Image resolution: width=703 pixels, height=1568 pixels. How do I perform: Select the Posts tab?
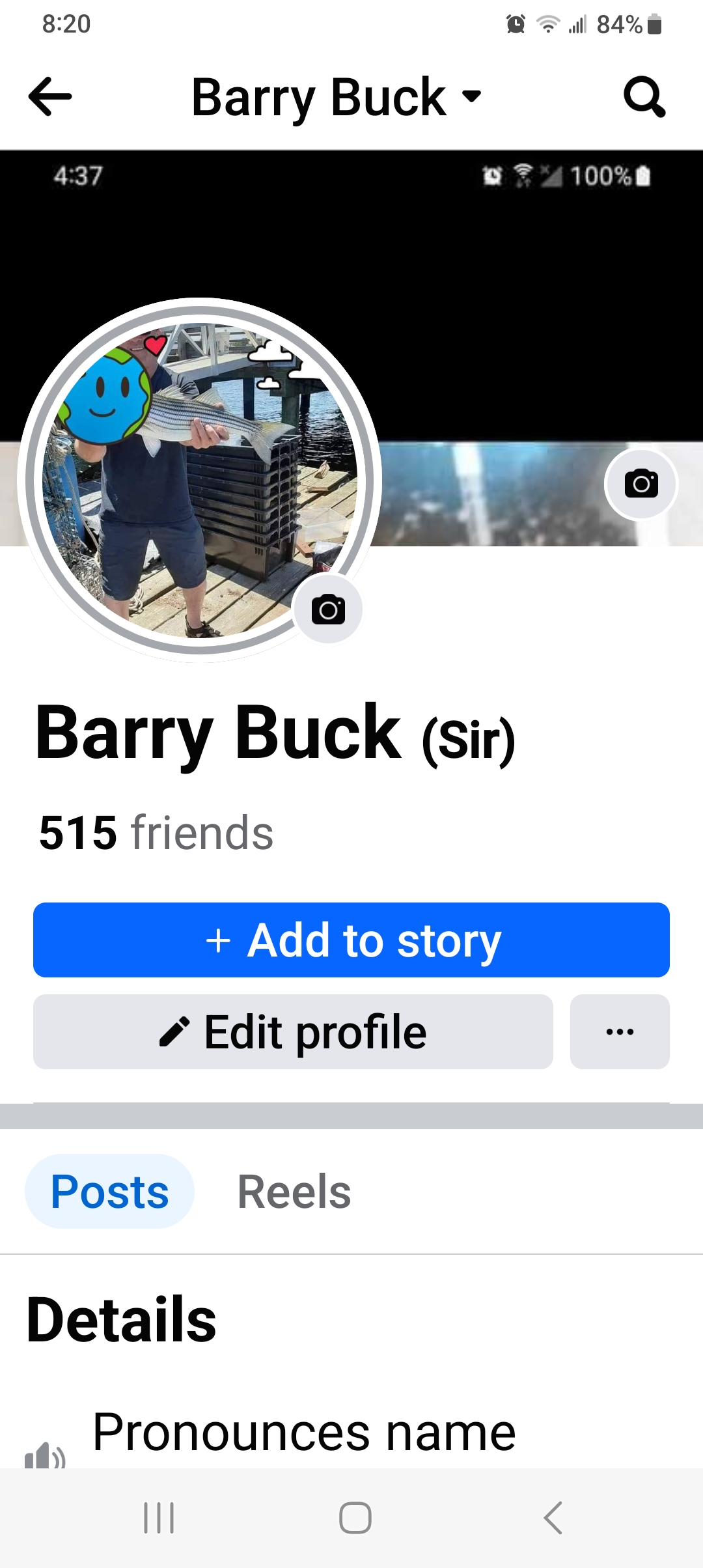109,1191
